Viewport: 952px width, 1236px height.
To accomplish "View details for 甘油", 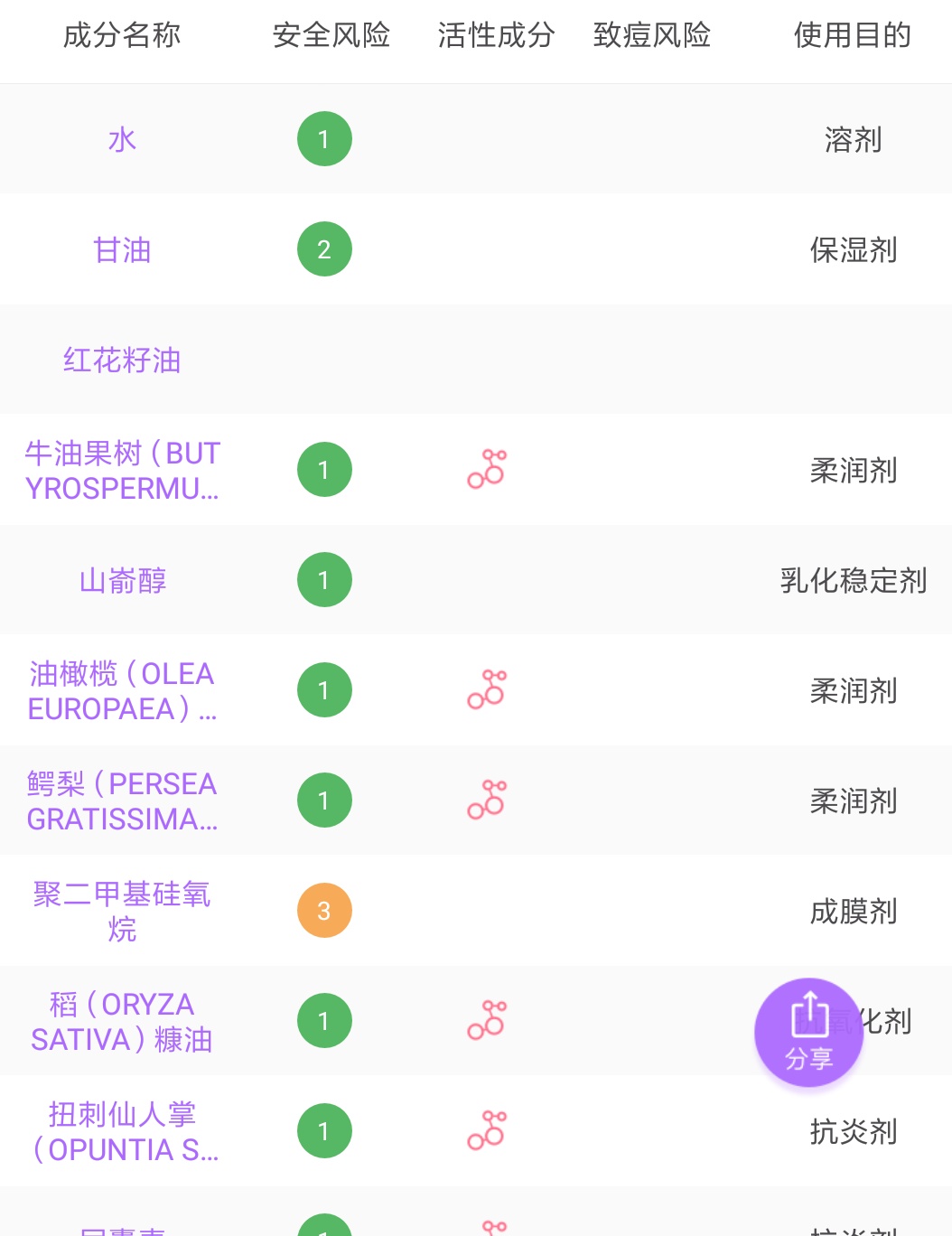I will click(122, 248).
